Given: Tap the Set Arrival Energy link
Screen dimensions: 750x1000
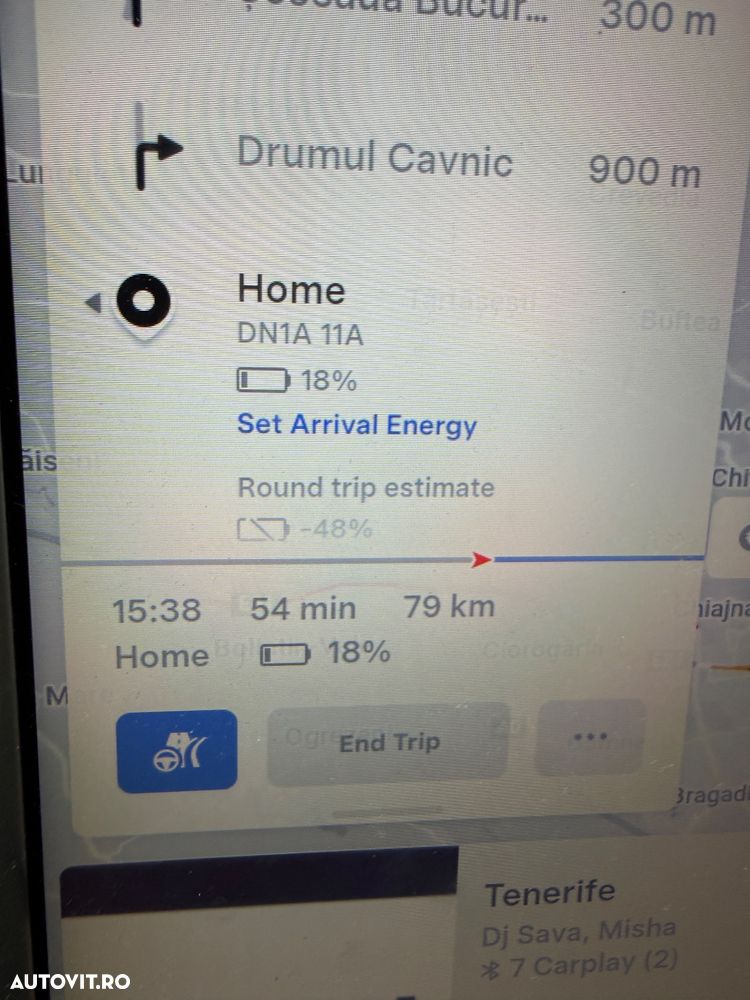Looking at the screenshot, I should click(x=357, y=424).
